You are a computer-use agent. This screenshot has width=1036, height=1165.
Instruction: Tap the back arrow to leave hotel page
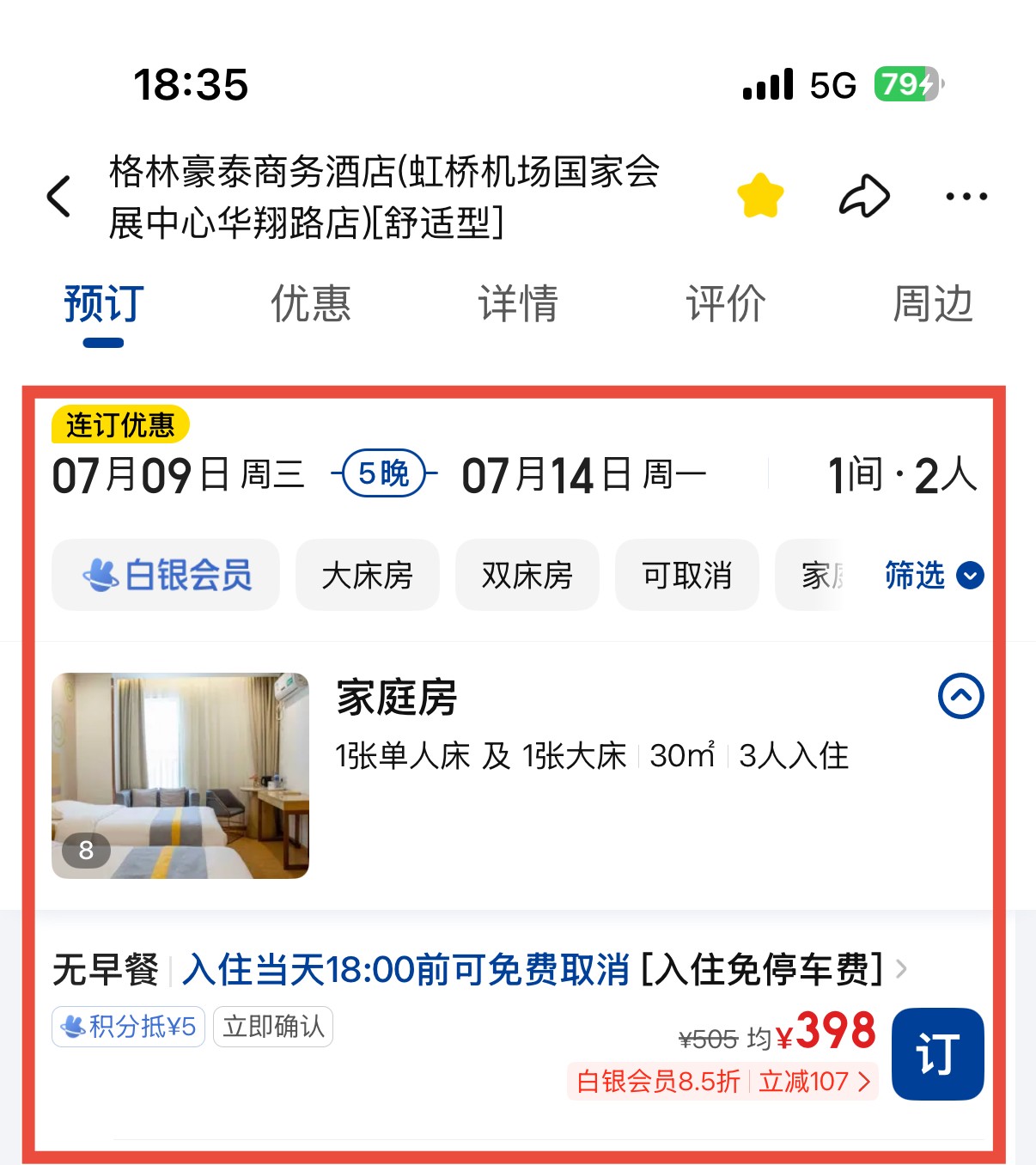[x=58, y=196]
